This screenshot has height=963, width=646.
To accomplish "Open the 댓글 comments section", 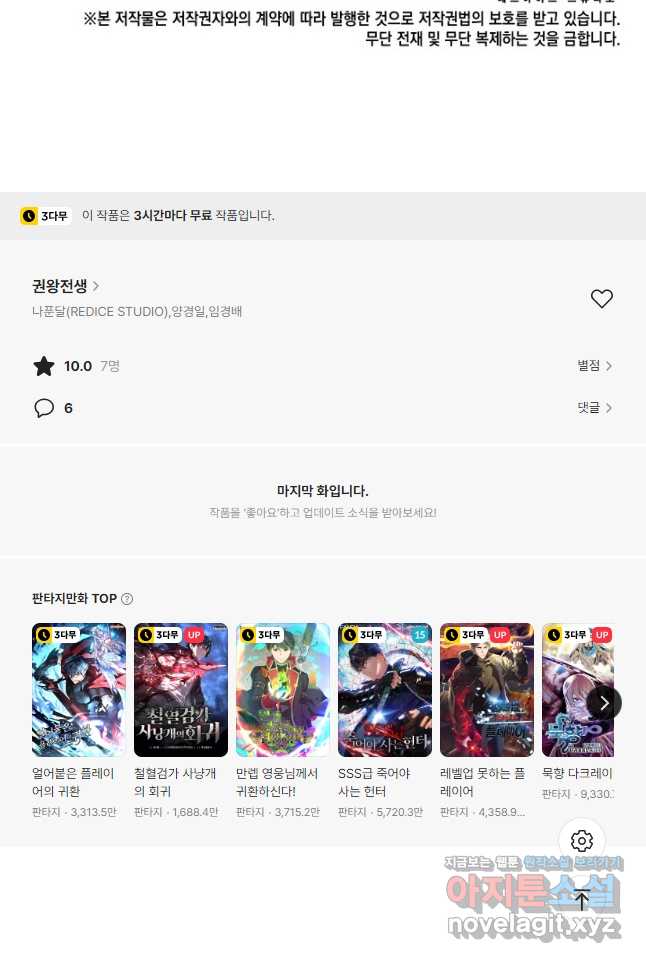I will click(x=594, y=408).
